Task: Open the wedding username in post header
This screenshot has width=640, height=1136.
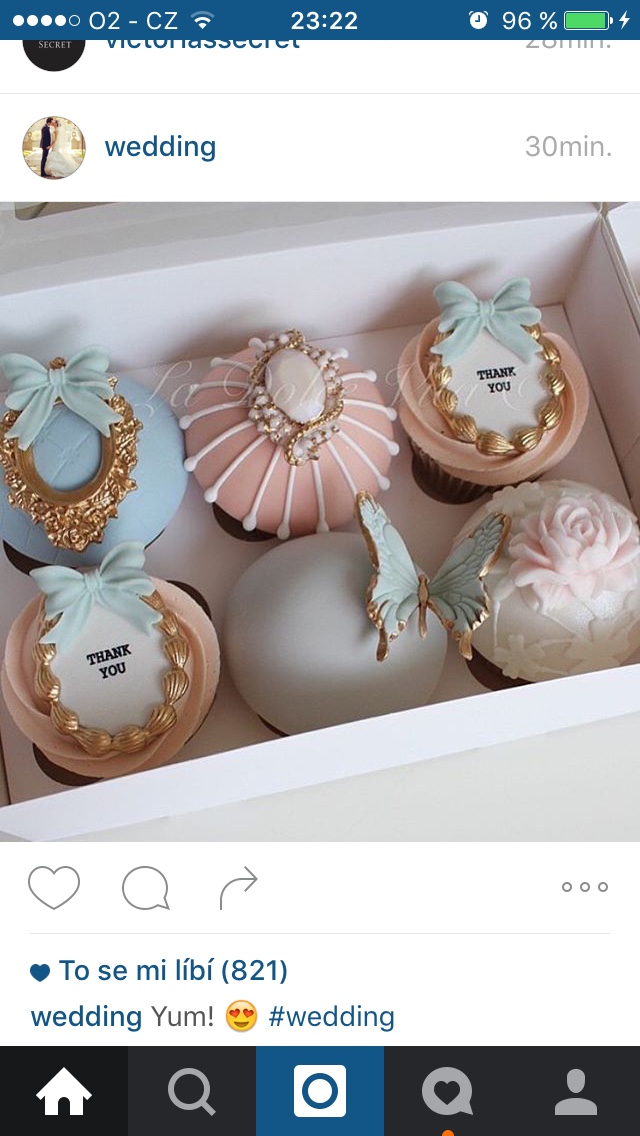Action: (160, 147)
